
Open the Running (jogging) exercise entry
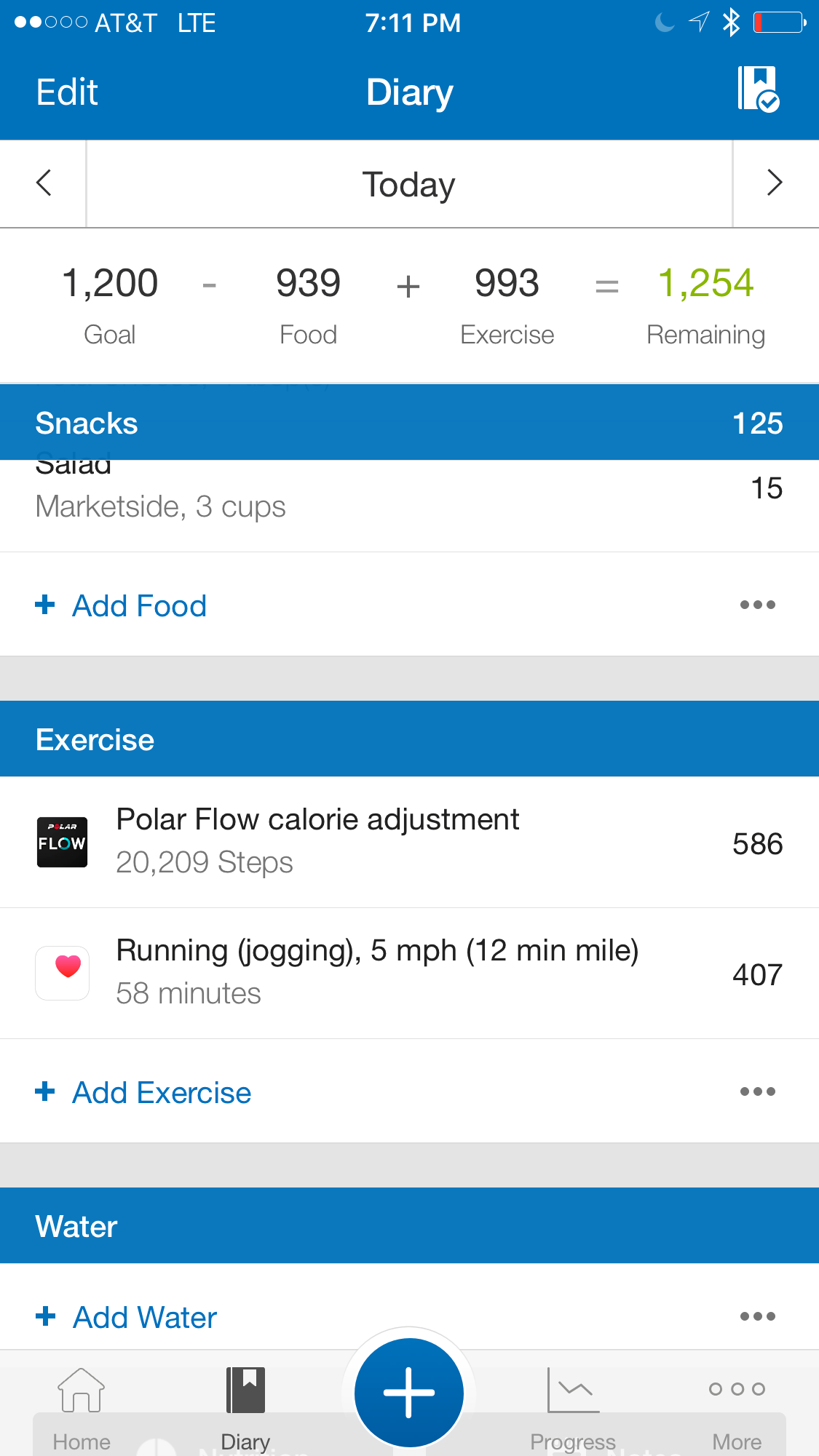click(409, 973)
